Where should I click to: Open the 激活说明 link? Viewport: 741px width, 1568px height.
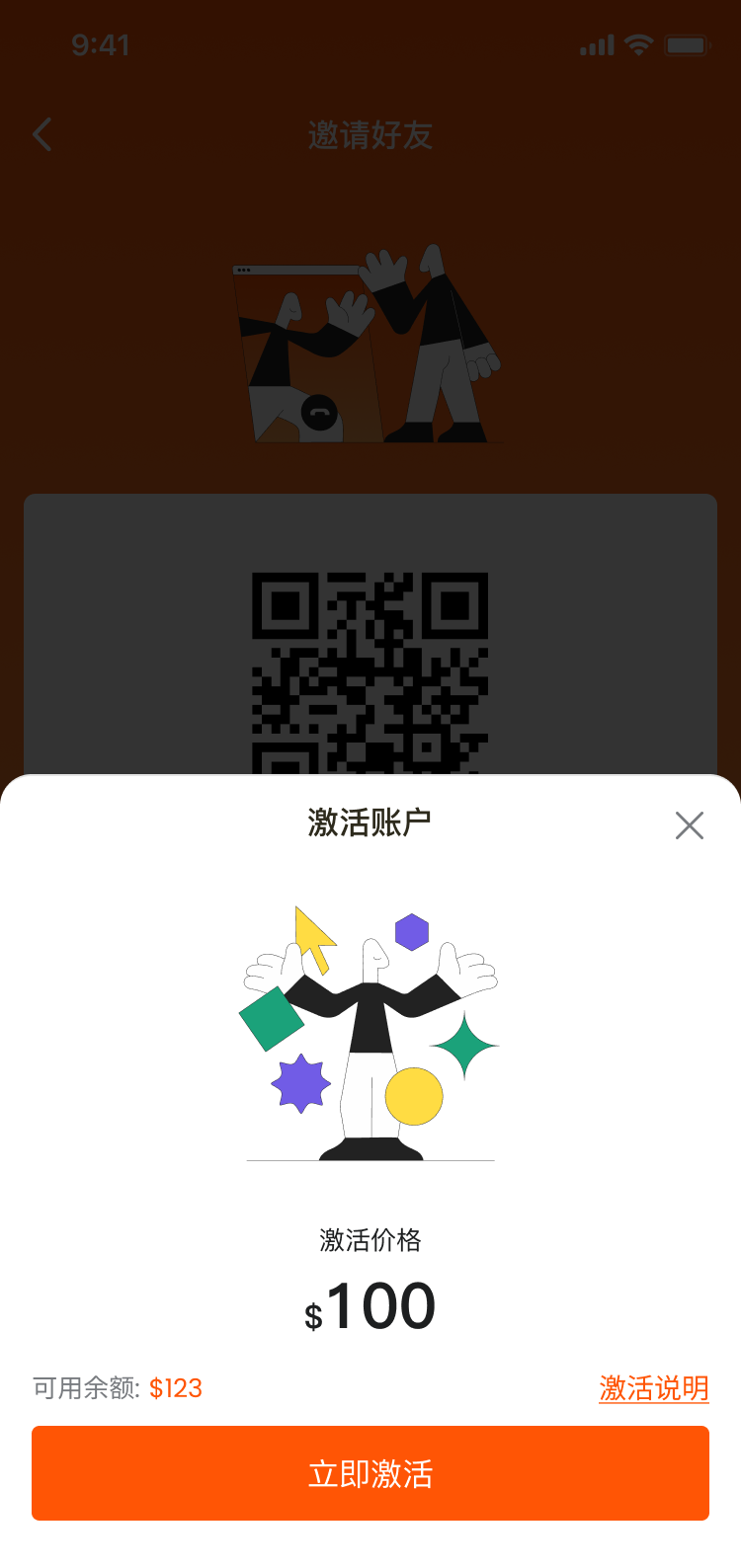point(653,1387)
